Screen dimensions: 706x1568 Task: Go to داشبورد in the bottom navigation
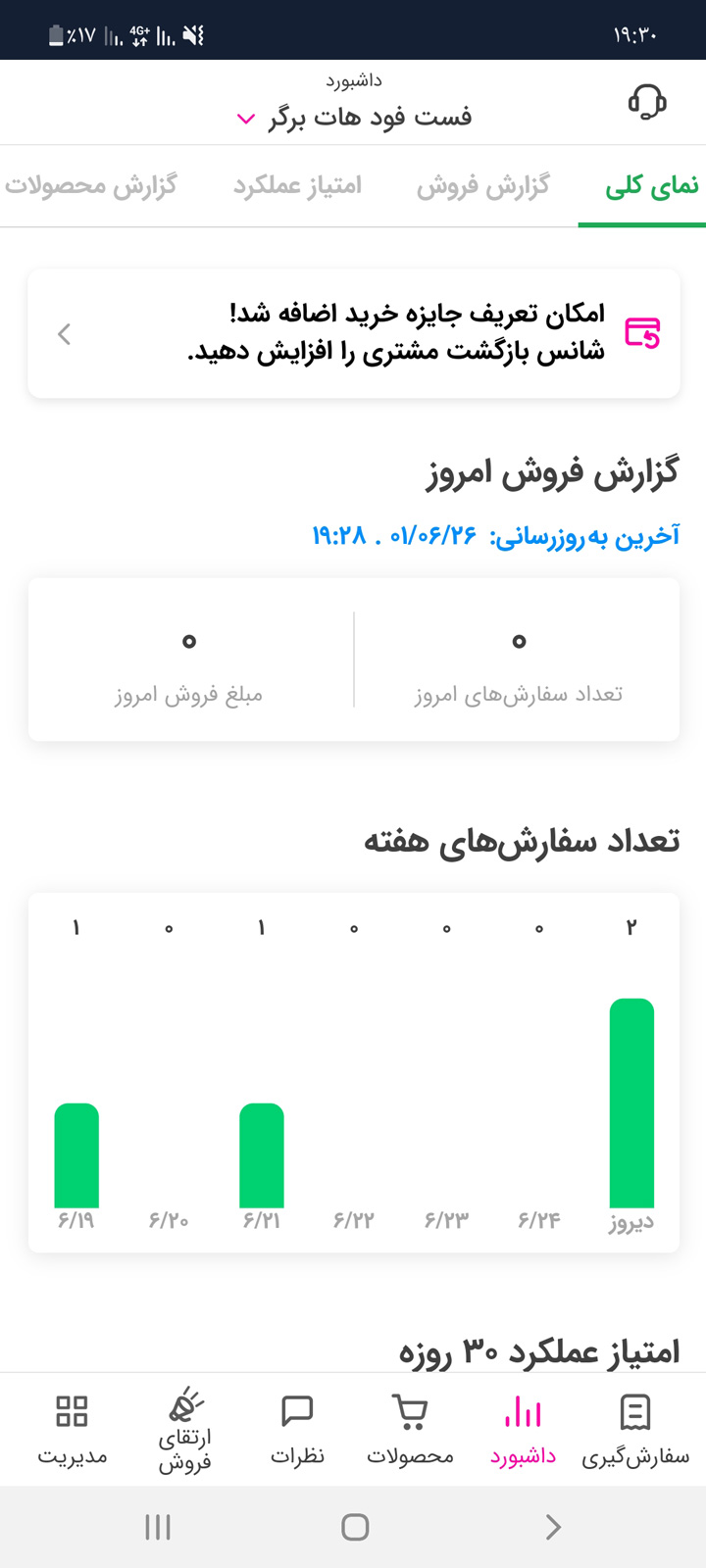pos(524,1431)
